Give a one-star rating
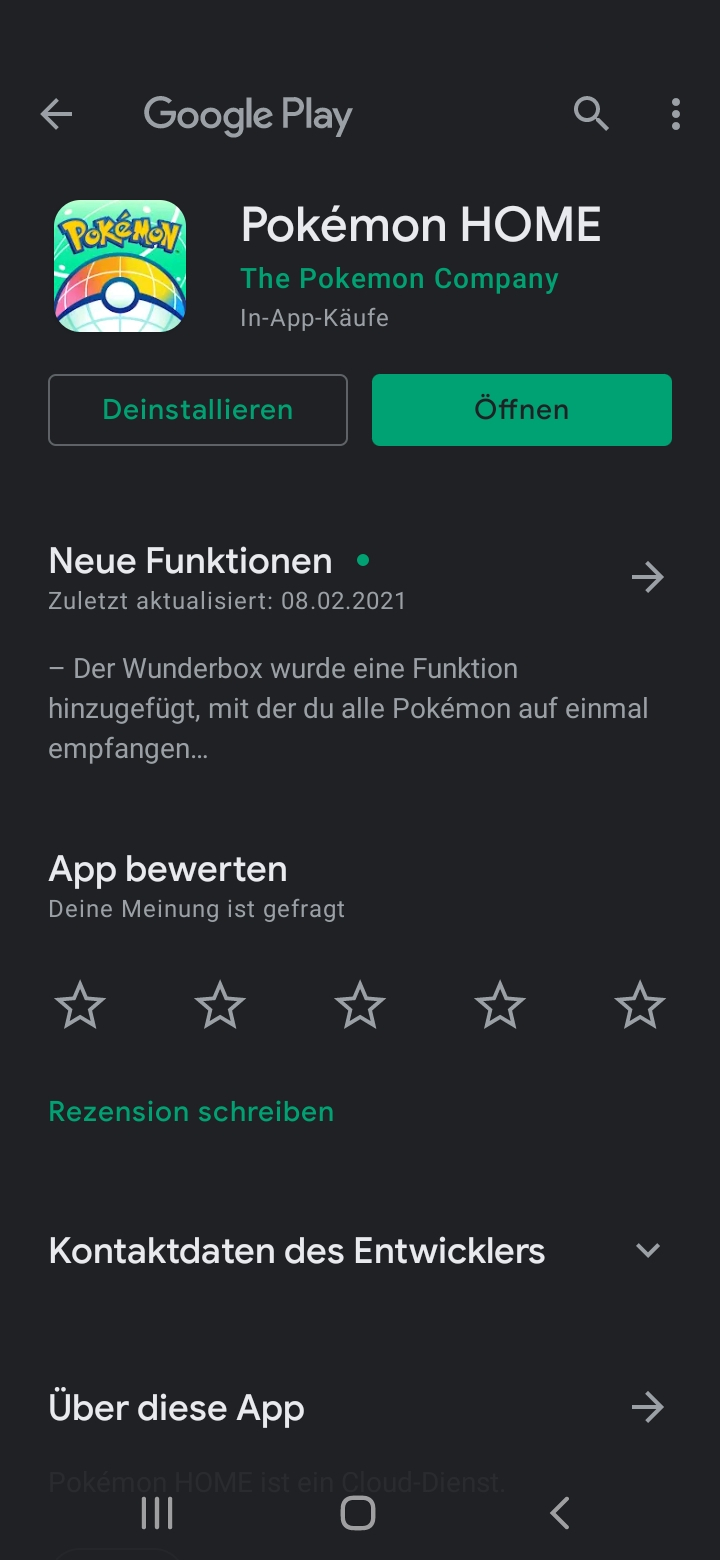The width and height of the screenshot is (720, 1560). [x=80, y=1005]
